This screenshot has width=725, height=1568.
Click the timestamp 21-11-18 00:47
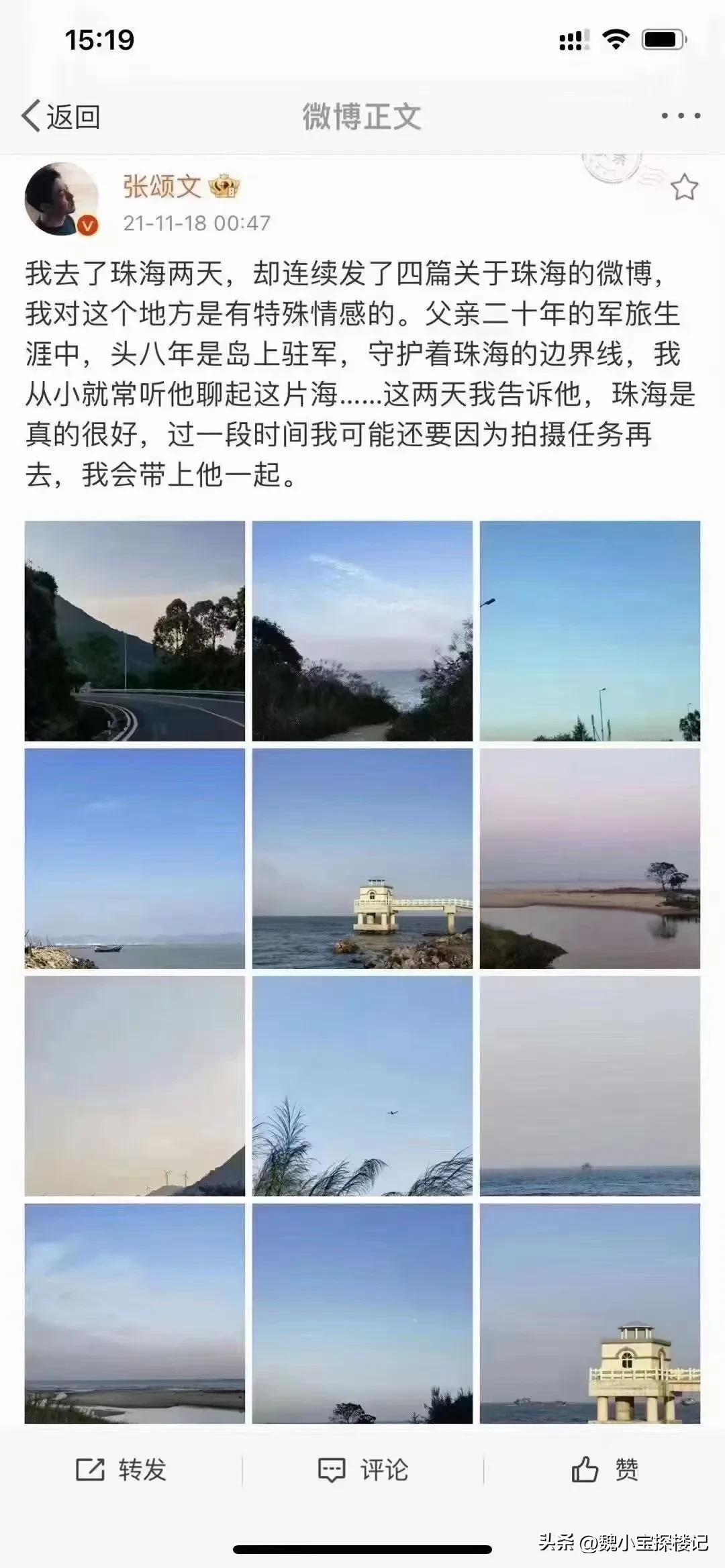pos(198,219)
